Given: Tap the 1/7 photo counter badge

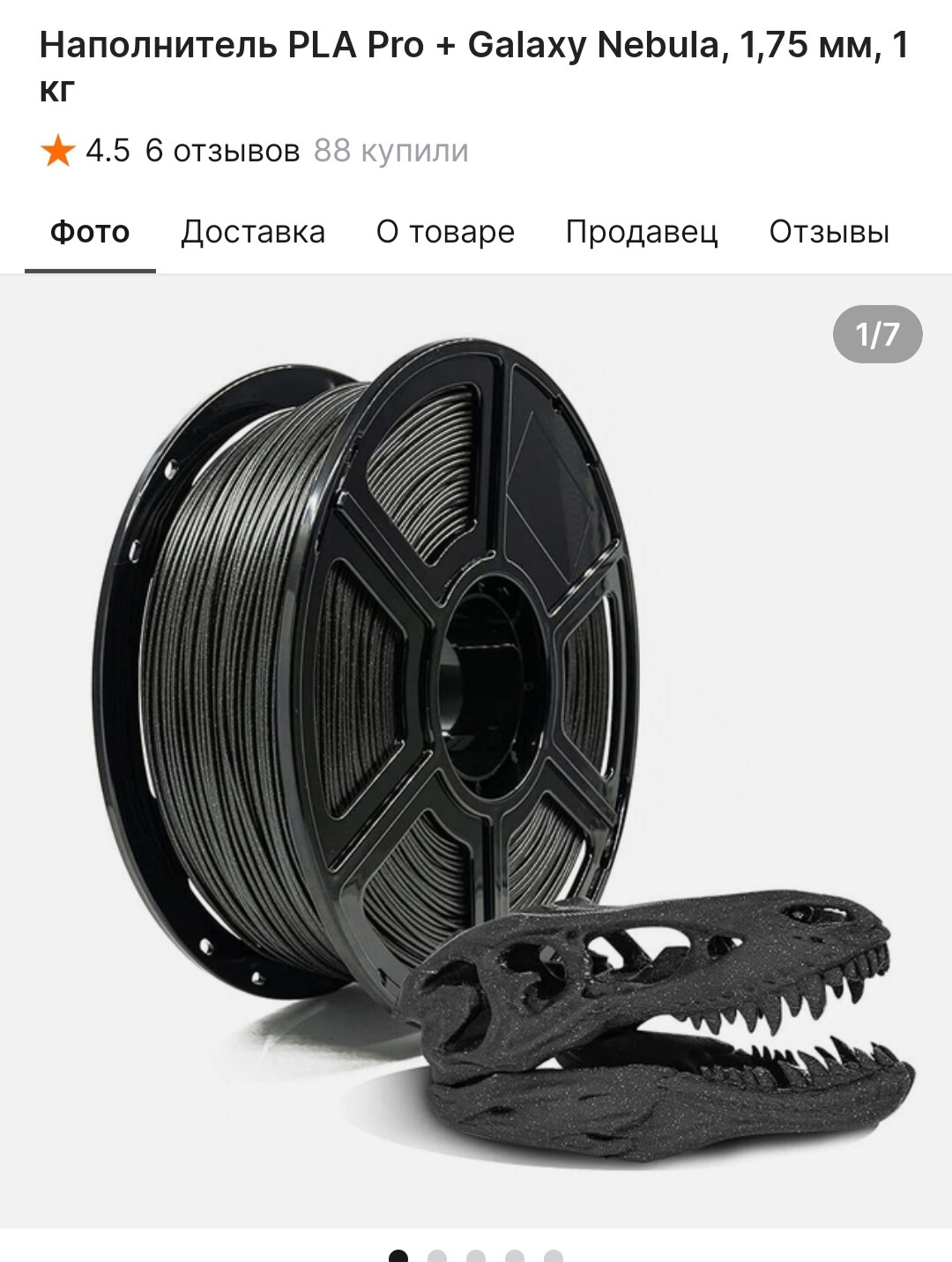Looking at the screenshot, I should [x=878, y=333].
